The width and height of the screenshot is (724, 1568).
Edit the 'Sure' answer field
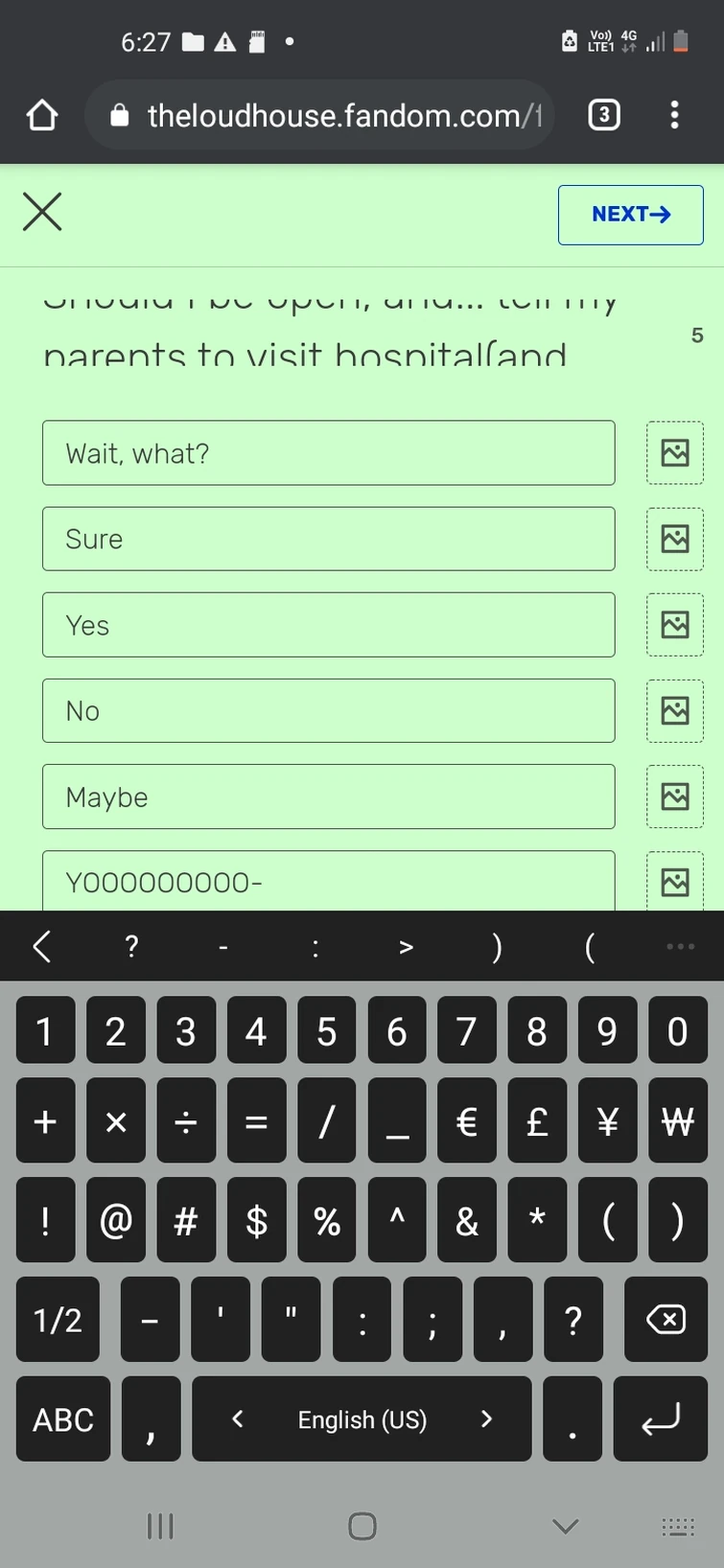pos(328,539)
